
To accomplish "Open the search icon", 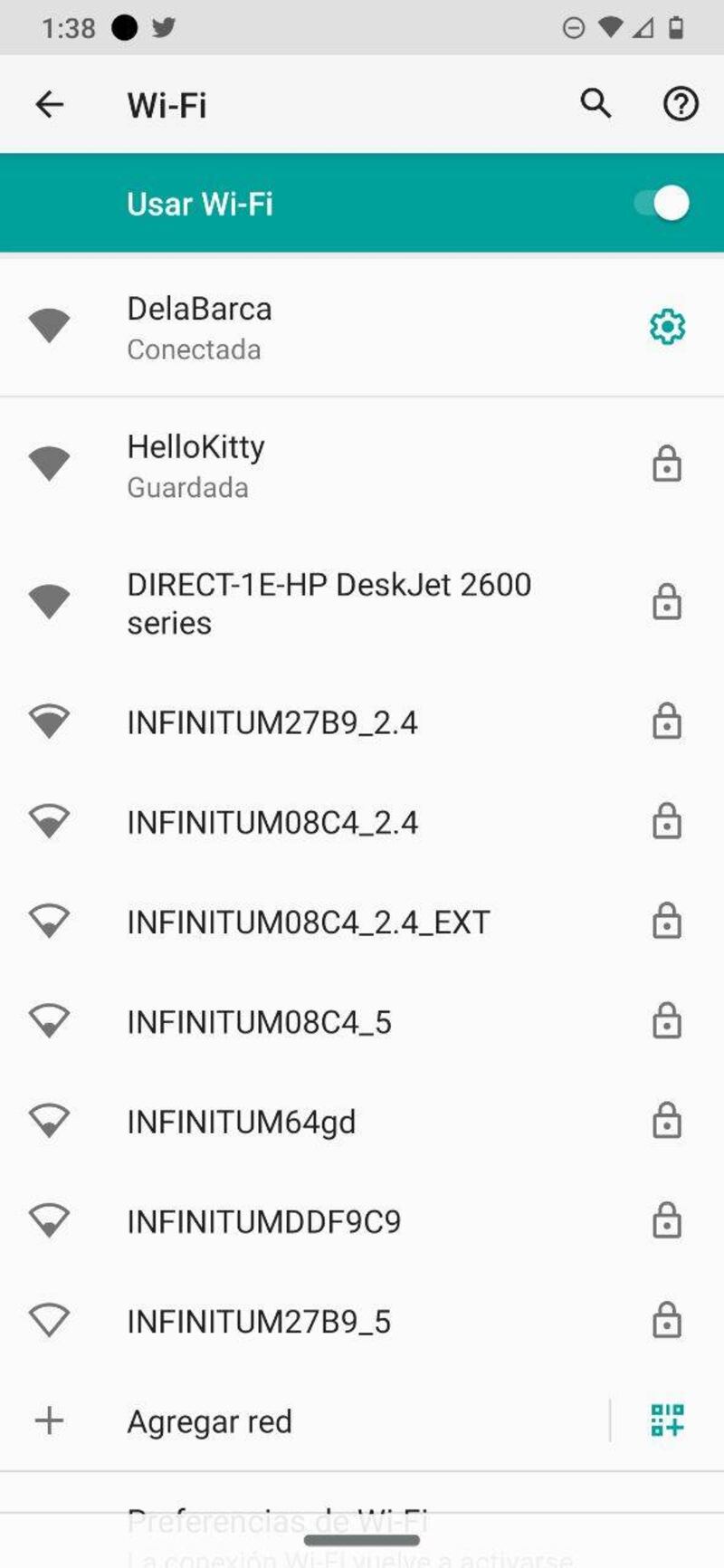I will pos(595,104).
